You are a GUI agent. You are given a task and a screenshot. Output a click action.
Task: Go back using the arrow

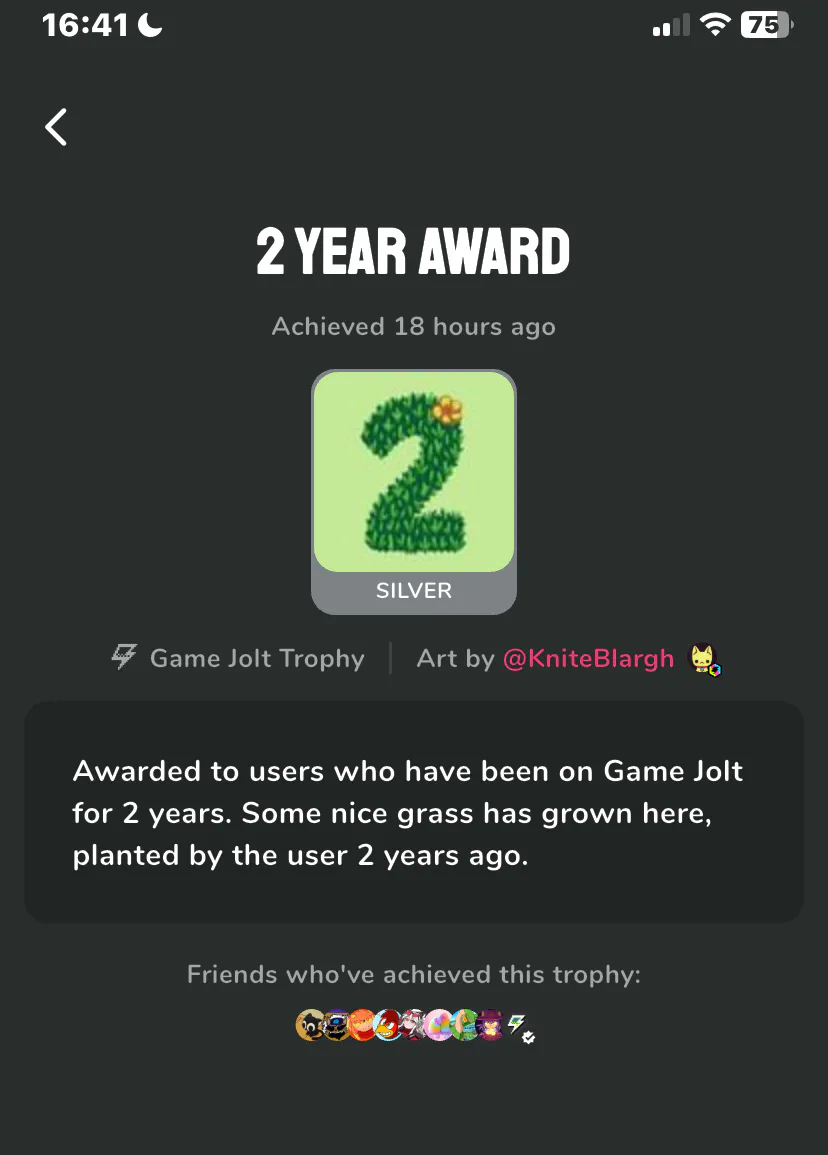pos(56,127)
